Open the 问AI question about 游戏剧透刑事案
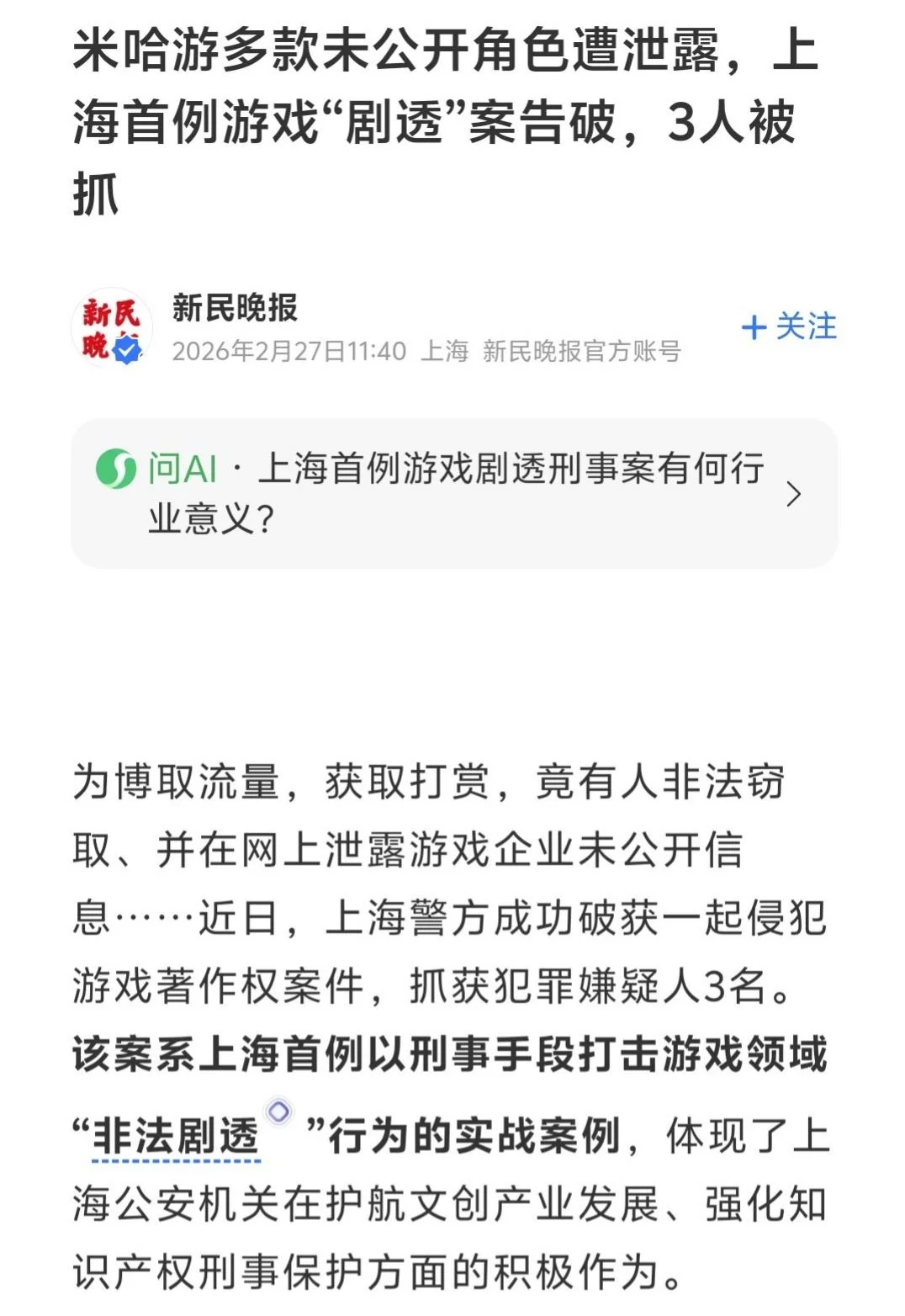The width and height of the screenshot is (905, 1316). (x=454, y=493)
